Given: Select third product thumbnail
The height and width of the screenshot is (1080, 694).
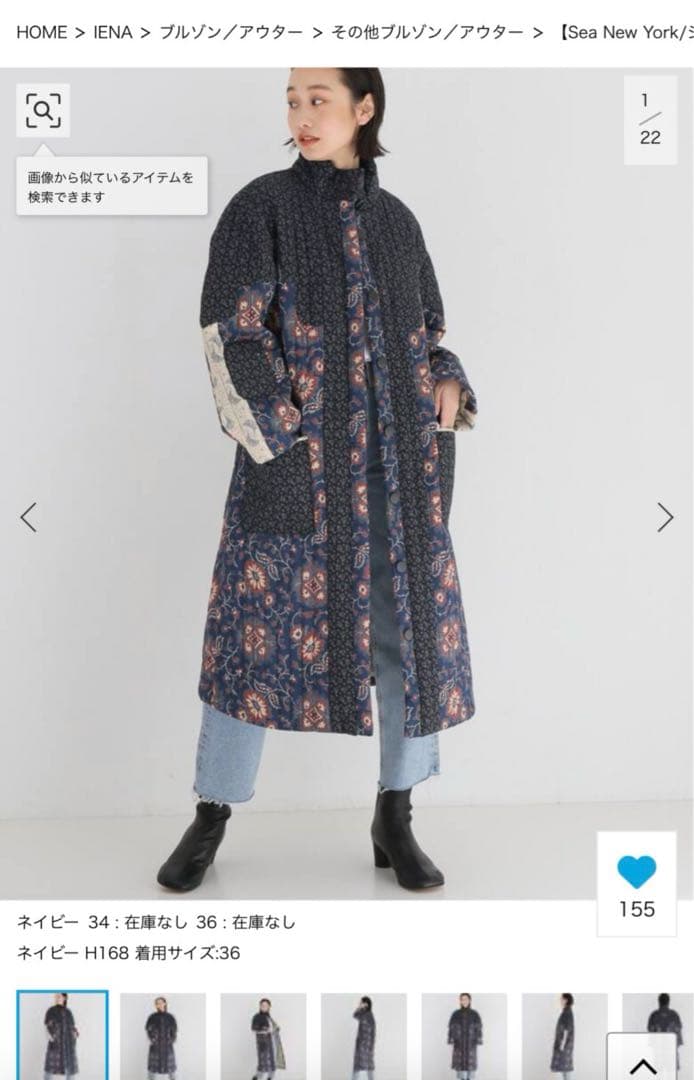Looking at the screenshot, I should (x=263, y=1035).
